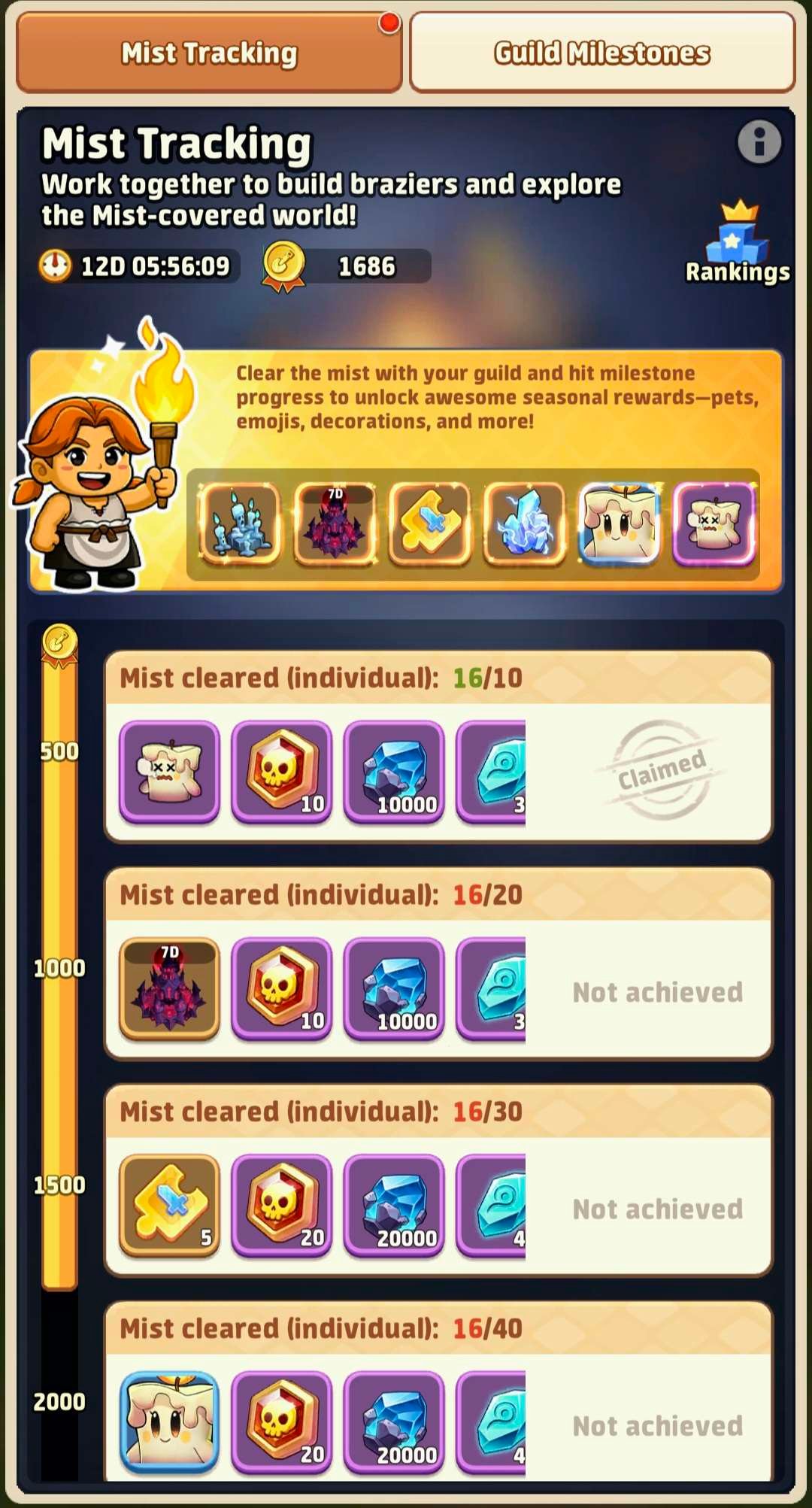
Task: Inspect the dizzy candle emoji in 16/10 milestone
Action: click(x=170, y=771)
